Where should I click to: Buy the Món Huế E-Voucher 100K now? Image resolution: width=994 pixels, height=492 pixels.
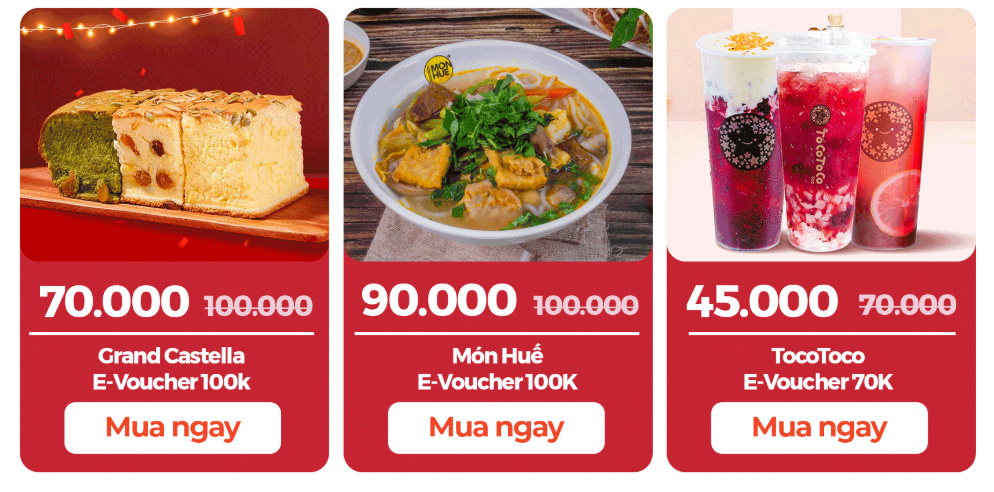496,428
